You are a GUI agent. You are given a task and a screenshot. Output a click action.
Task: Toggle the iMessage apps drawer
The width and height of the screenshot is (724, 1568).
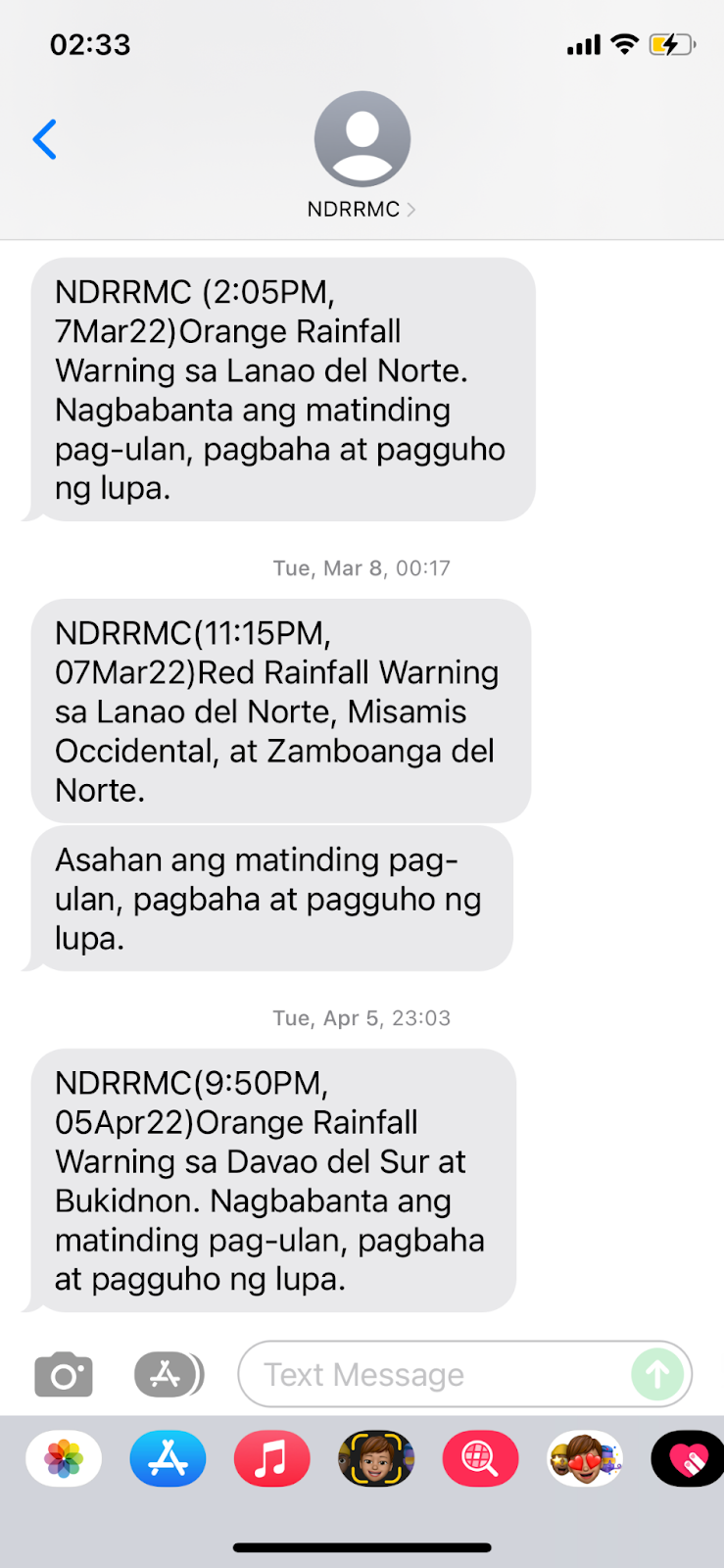tap(169, 1375)
